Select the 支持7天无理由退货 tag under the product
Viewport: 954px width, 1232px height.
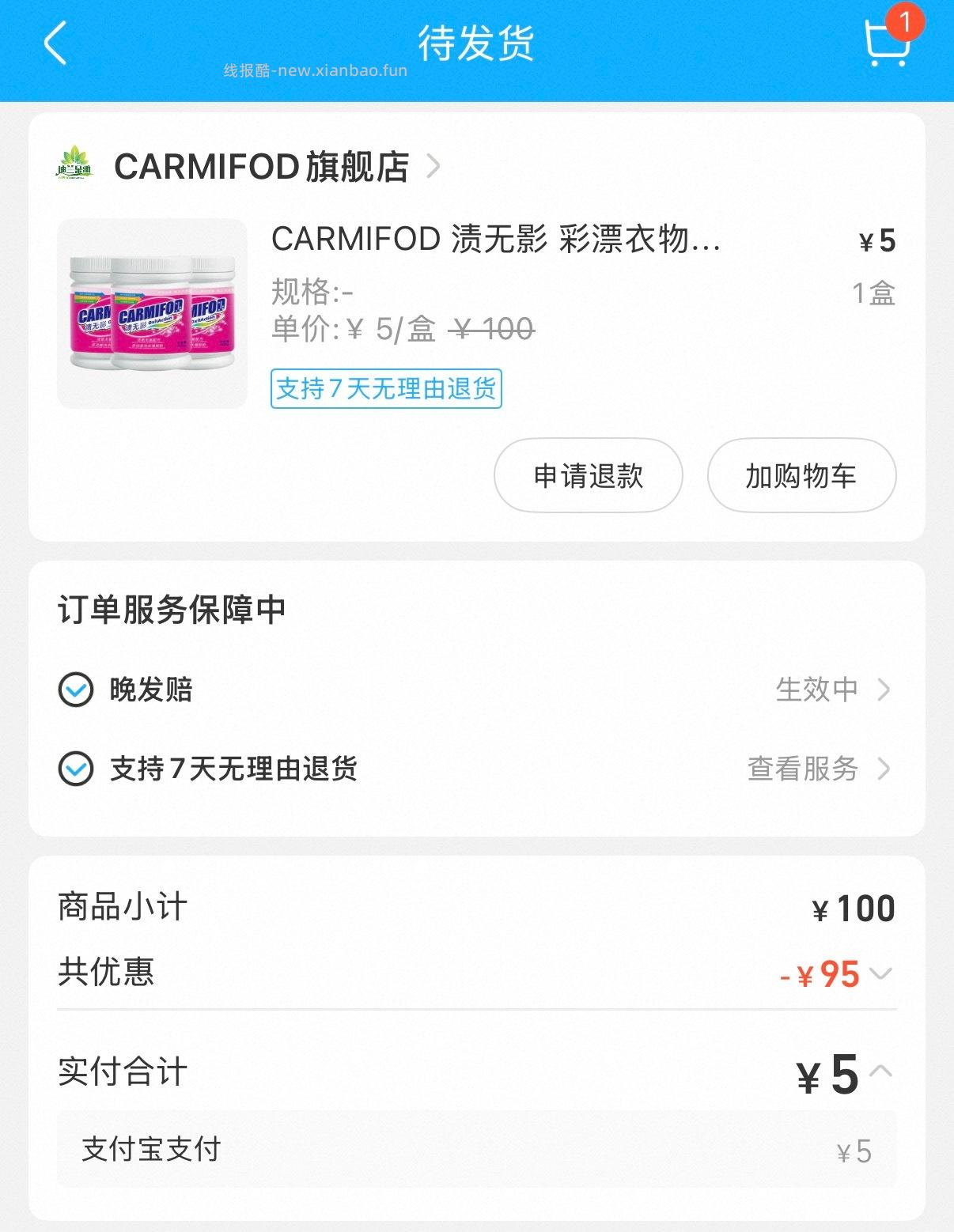pyautogui.click(x=385, y=388)
